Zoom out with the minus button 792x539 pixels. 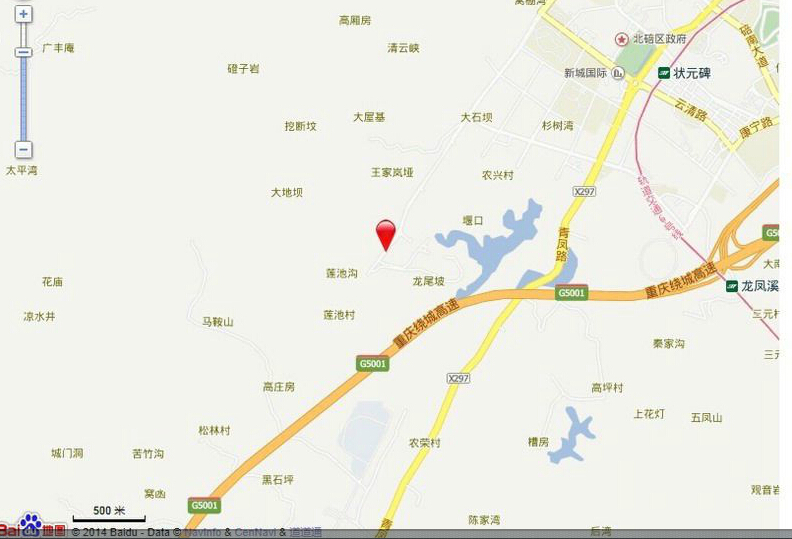click(x=23, y=150)
